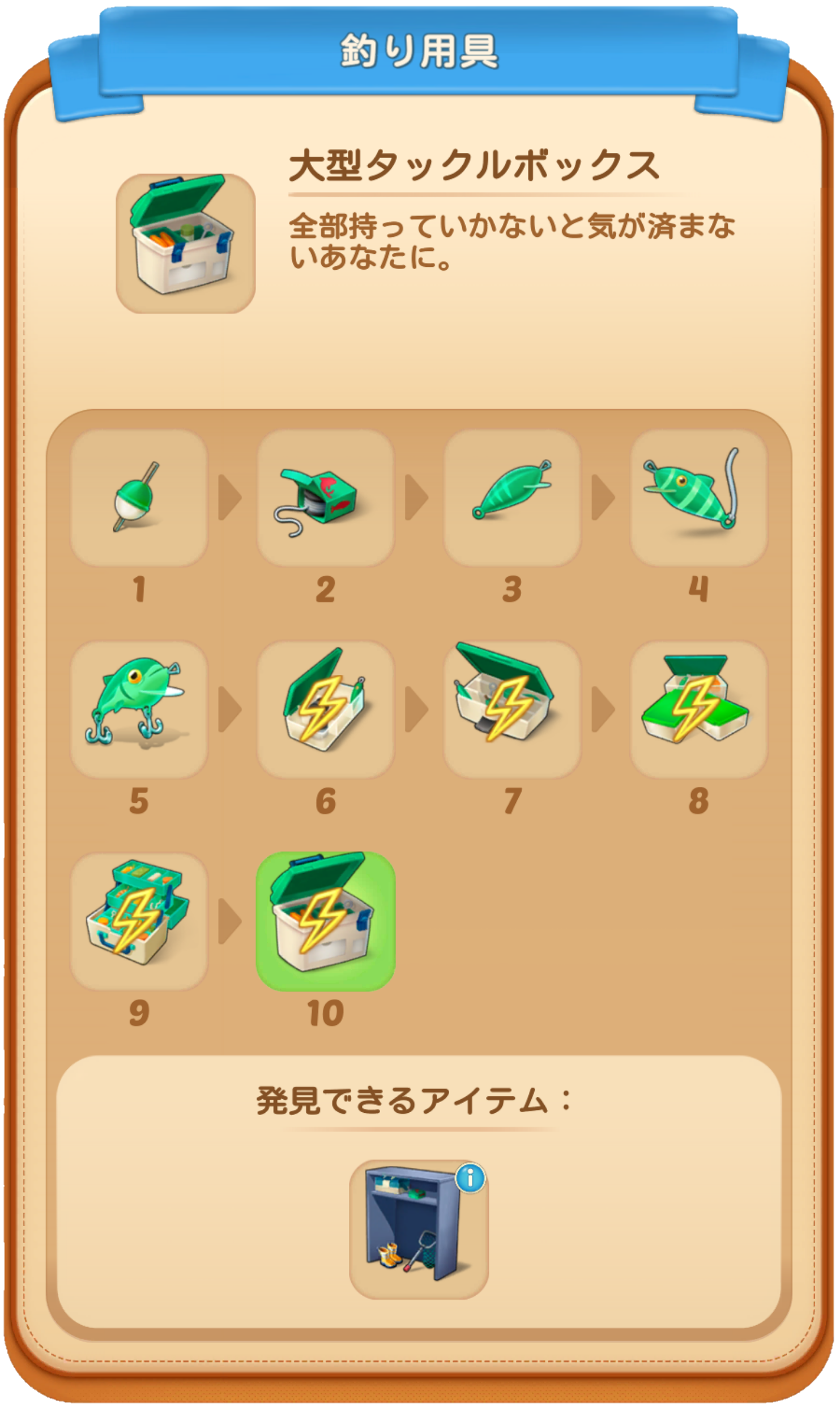Select the level 9 multi-tray tackle box

tap(139, 921)
